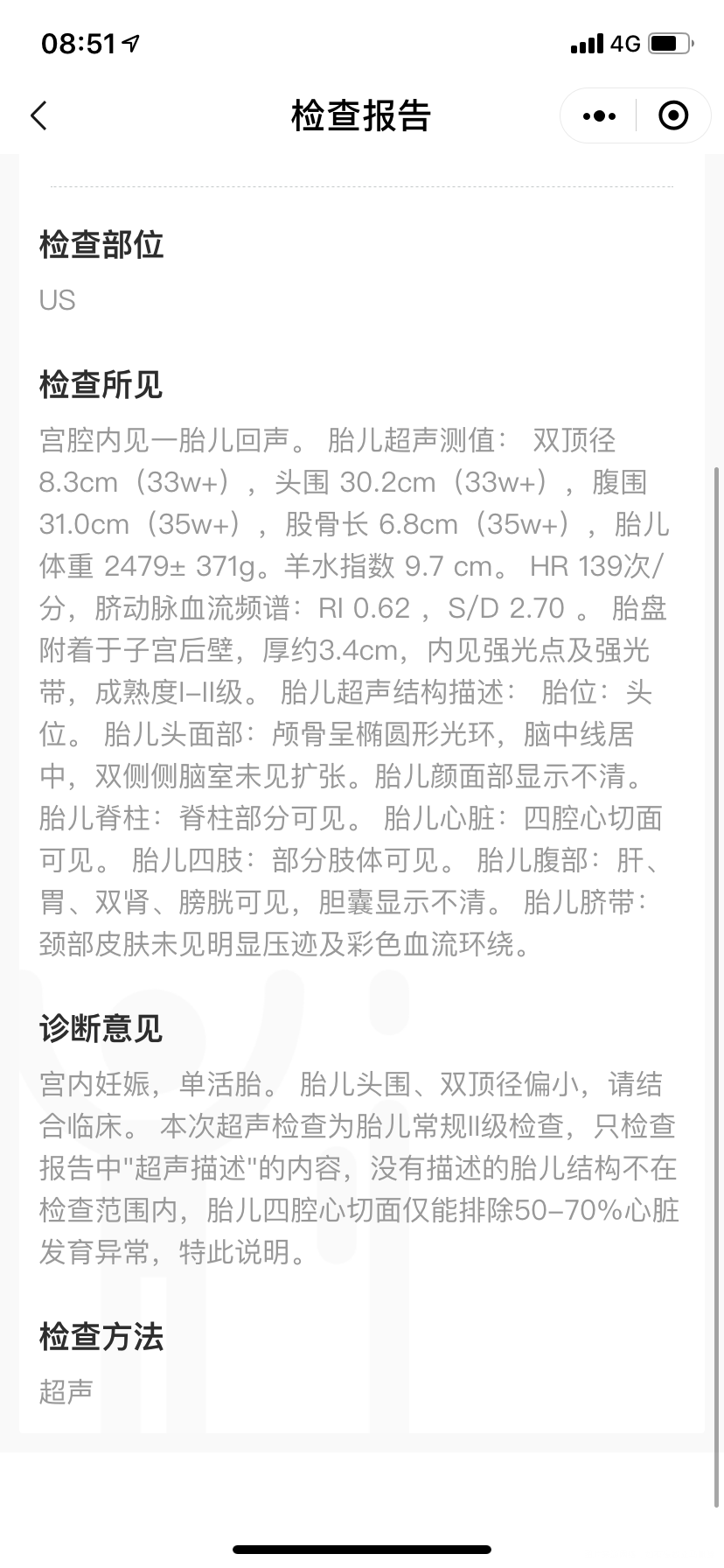Viewport: 724px width, 1568px height.
Task: Tap the circular close/home capsule icon
Action: coord(672,115)
